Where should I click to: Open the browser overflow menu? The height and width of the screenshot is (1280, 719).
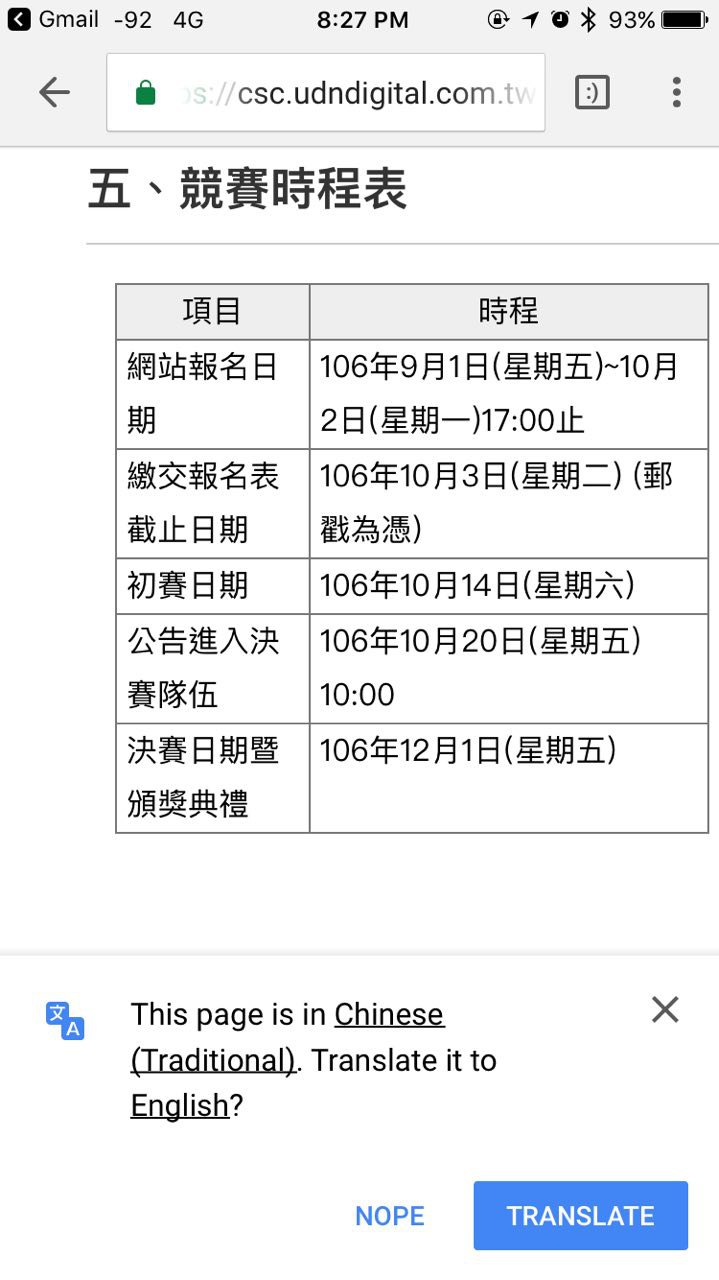676,93
